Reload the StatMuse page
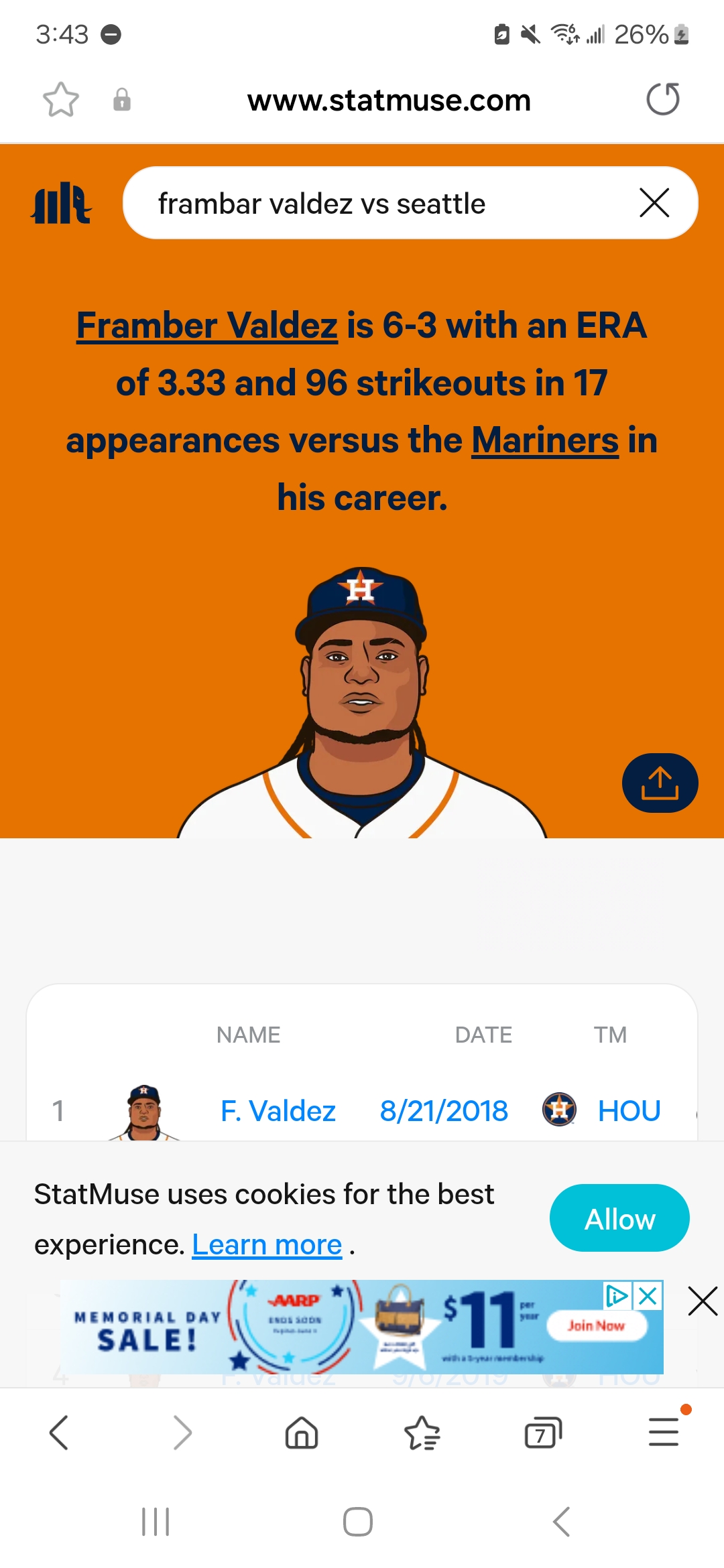724x1568 pixels. [x=663, y=100]
